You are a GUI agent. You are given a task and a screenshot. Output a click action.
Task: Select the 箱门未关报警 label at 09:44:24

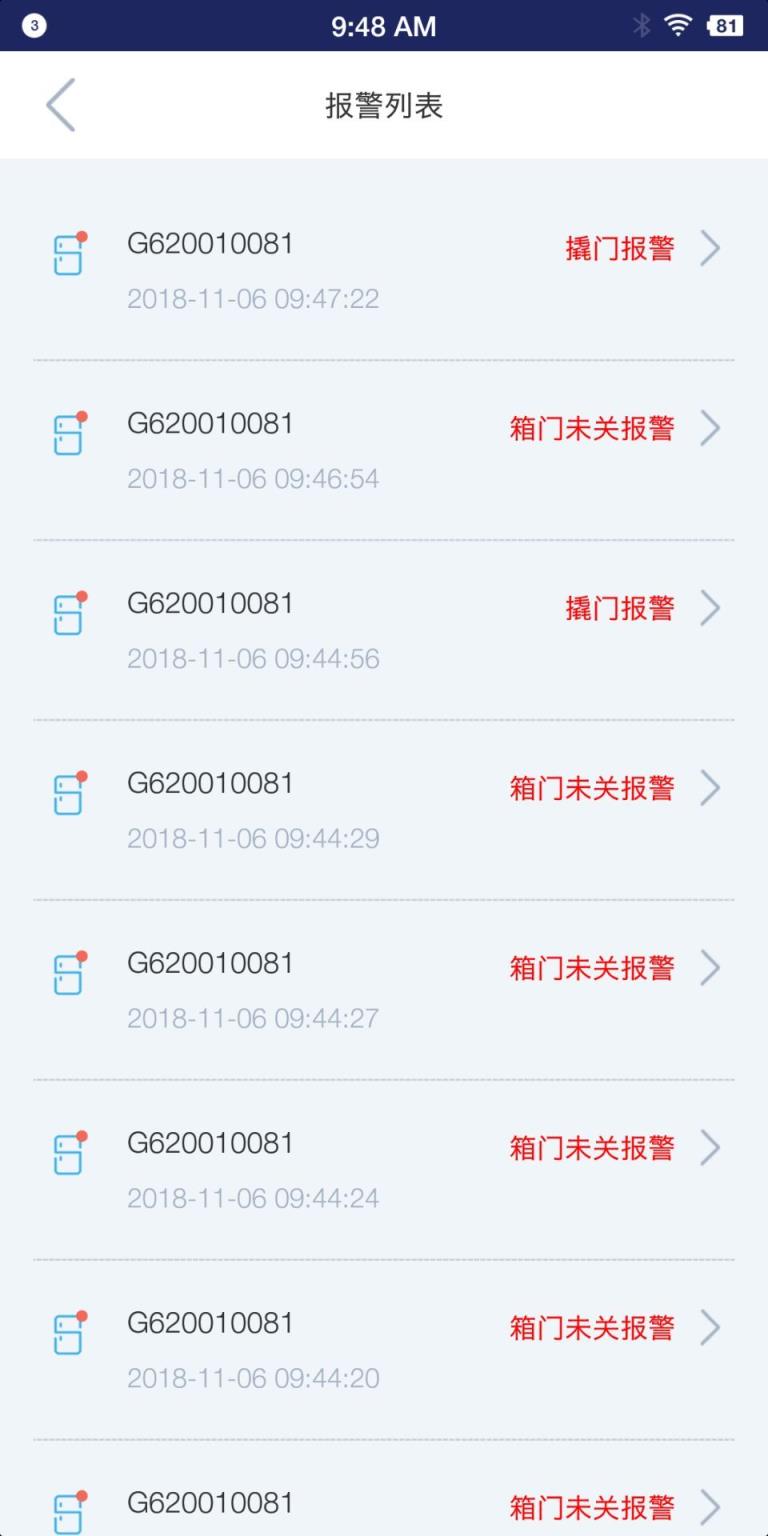pos(592,1147)
